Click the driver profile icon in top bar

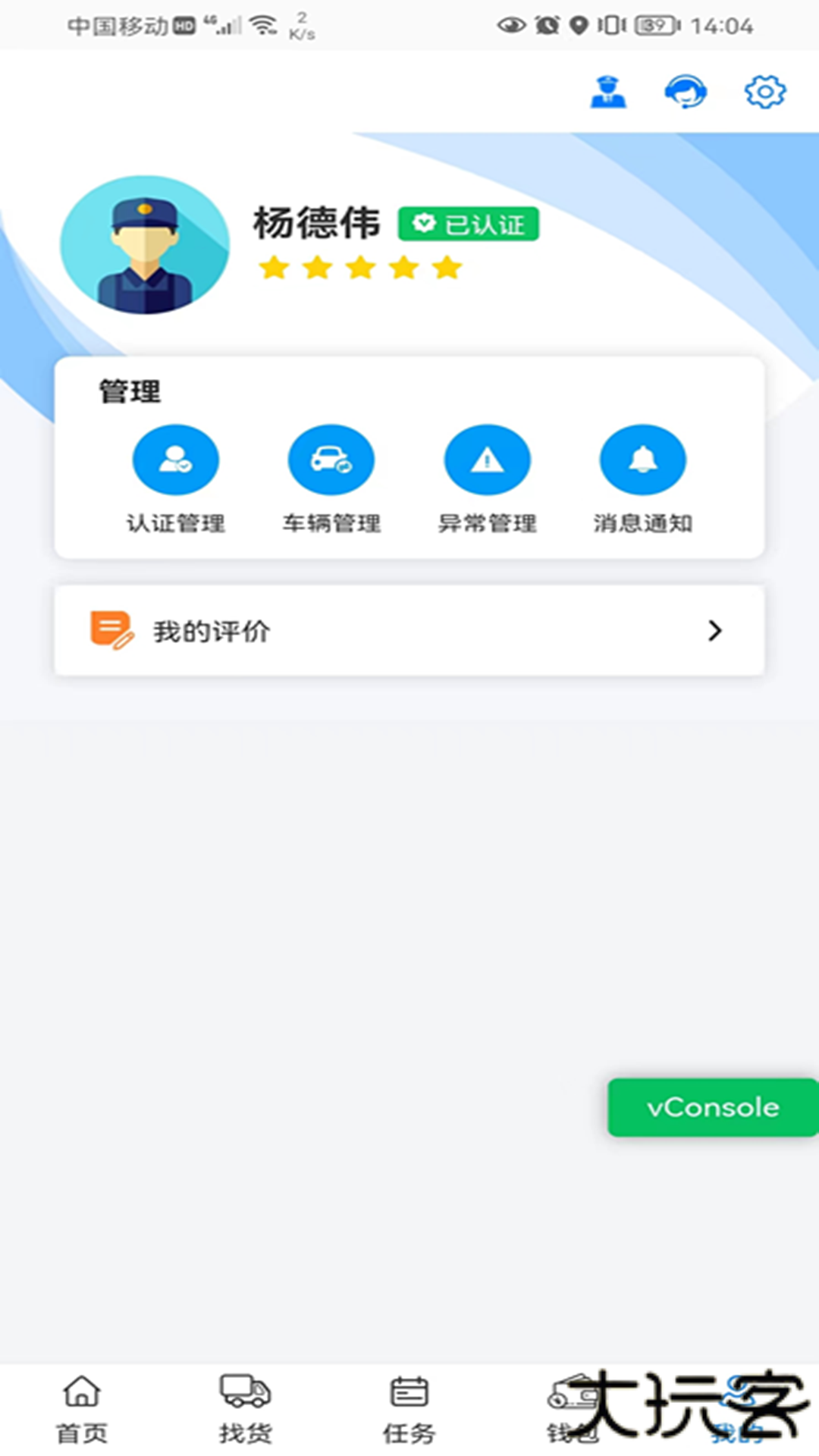tap(607, 91)
